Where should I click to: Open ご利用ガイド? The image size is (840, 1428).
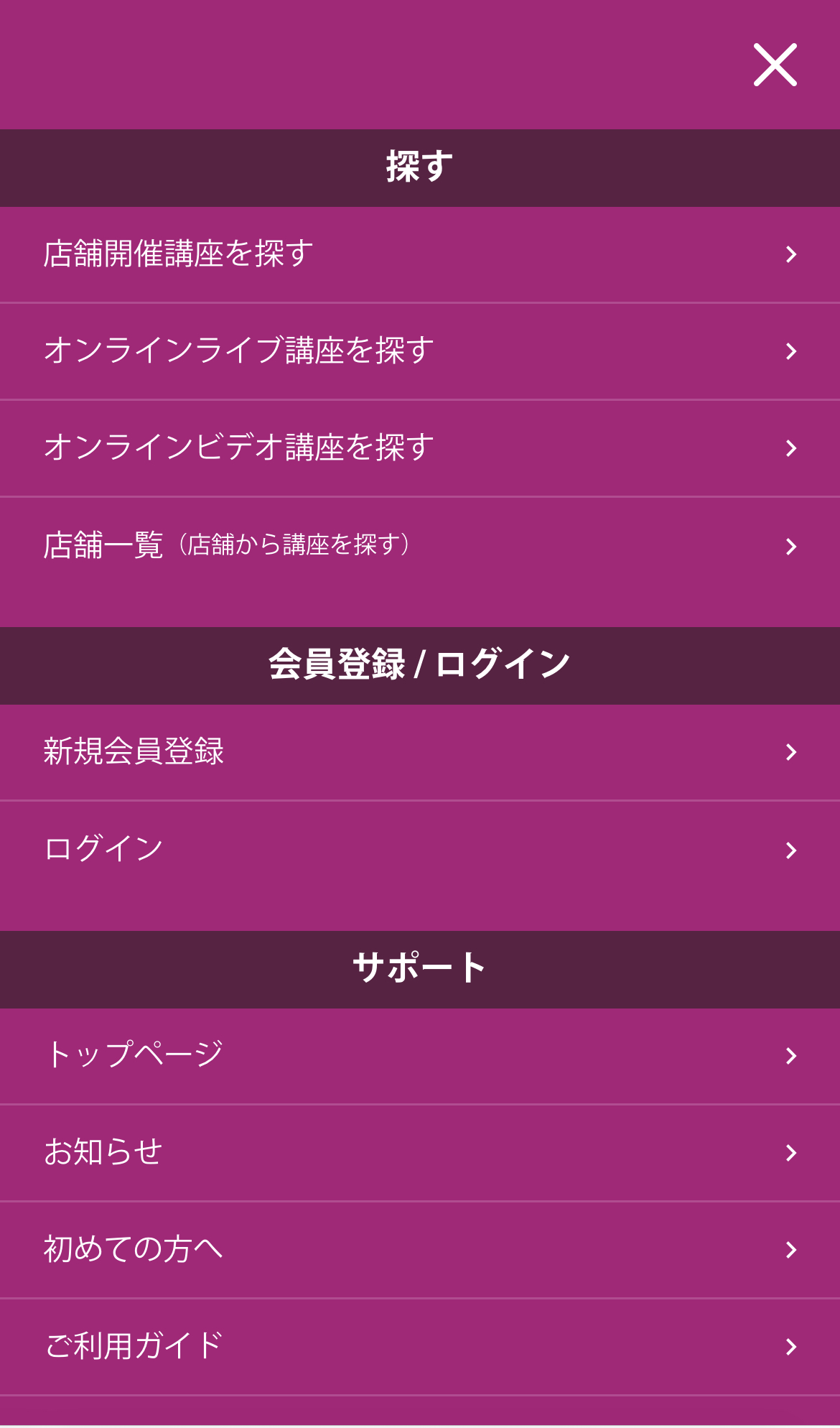click(420, 1347)
